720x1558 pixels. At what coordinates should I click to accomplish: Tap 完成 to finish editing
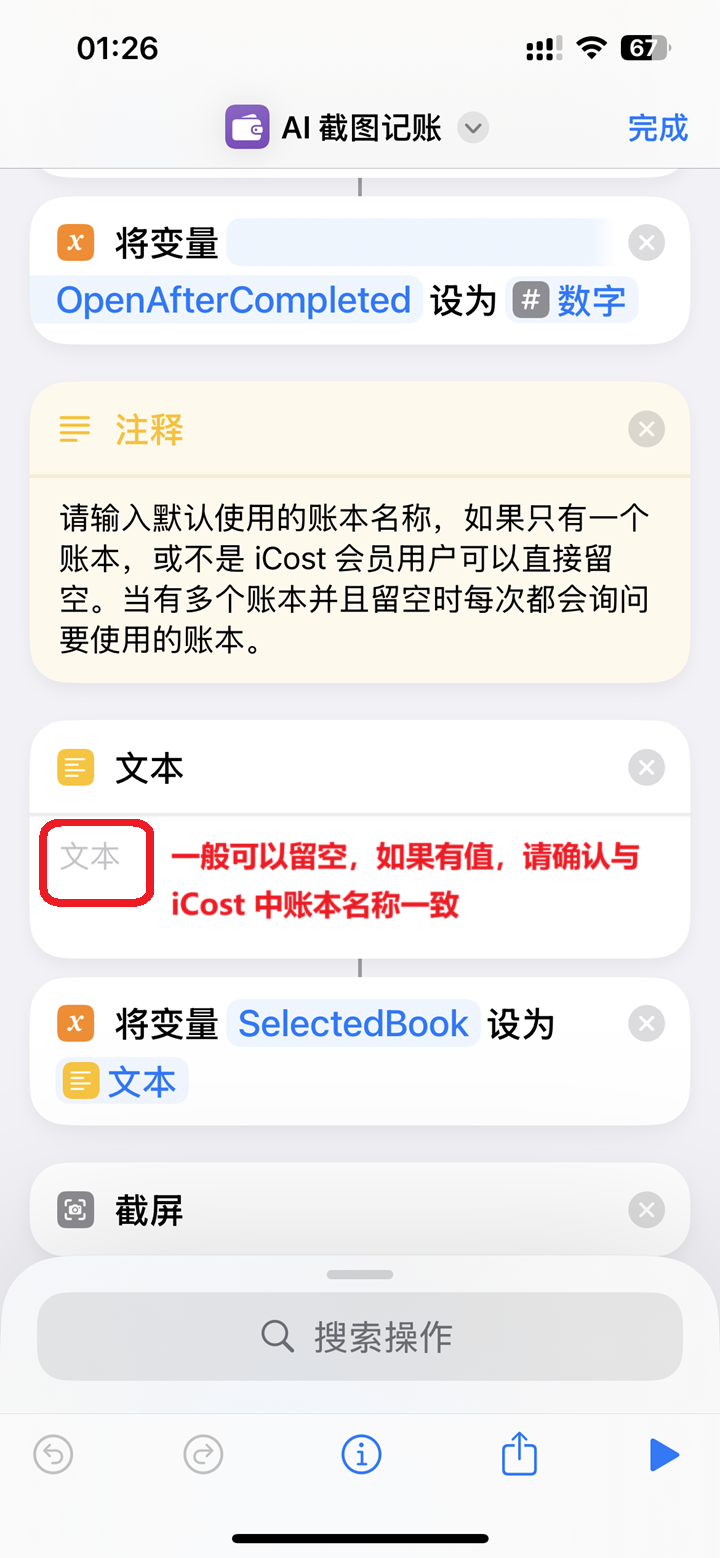click(657, 128)
